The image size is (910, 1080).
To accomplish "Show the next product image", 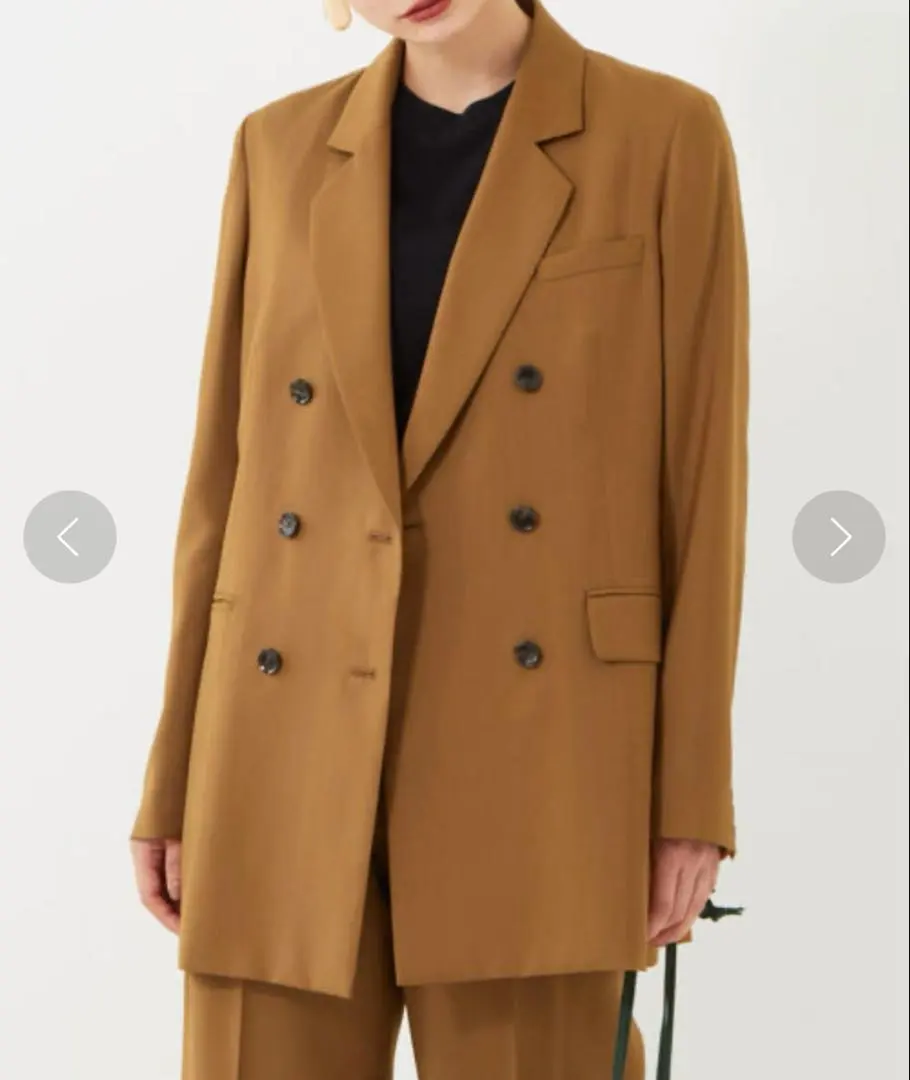I will 839,537.
